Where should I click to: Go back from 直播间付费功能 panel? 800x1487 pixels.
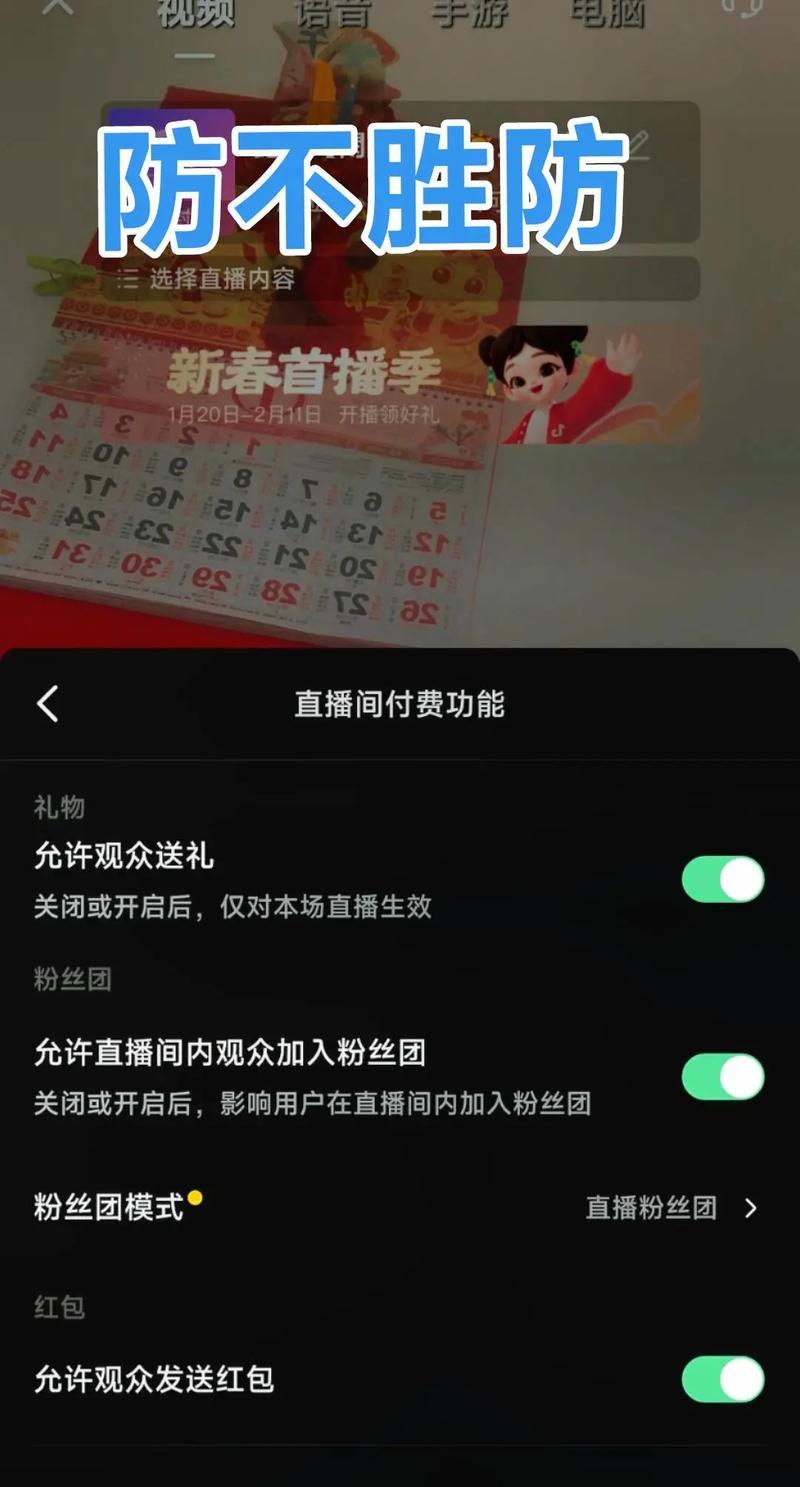click(47, 704)
